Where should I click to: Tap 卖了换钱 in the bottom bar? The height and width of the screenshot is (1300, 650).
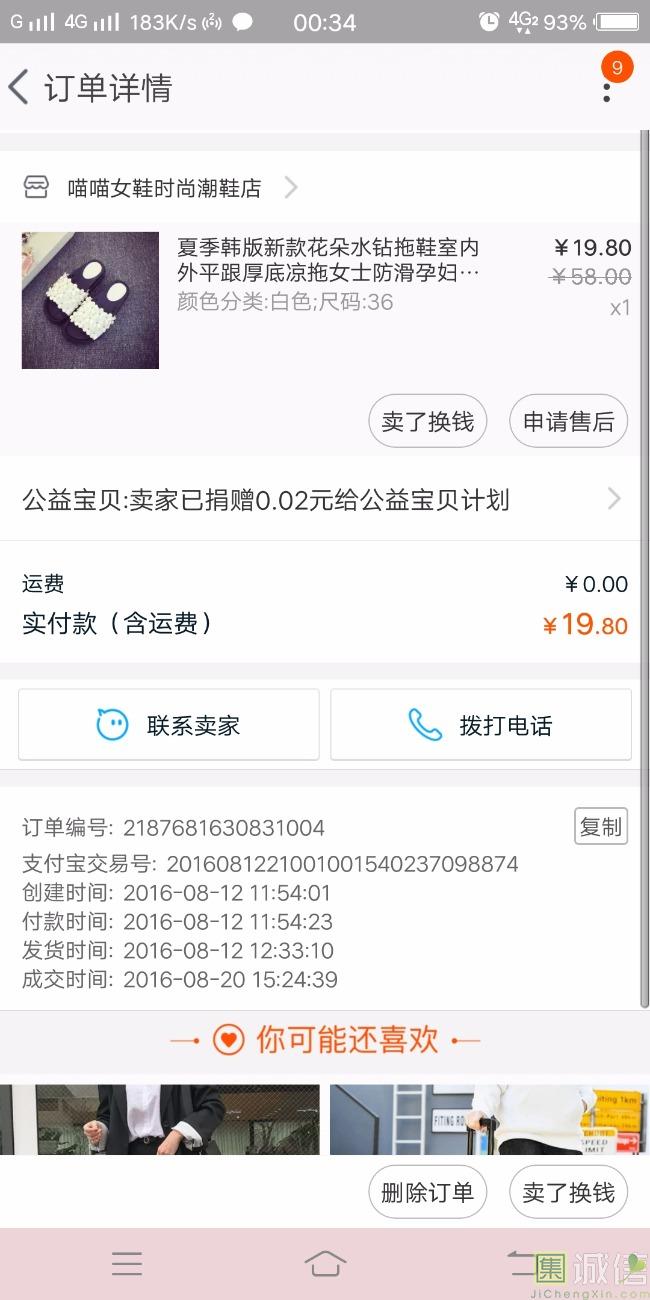[568, 1192]
